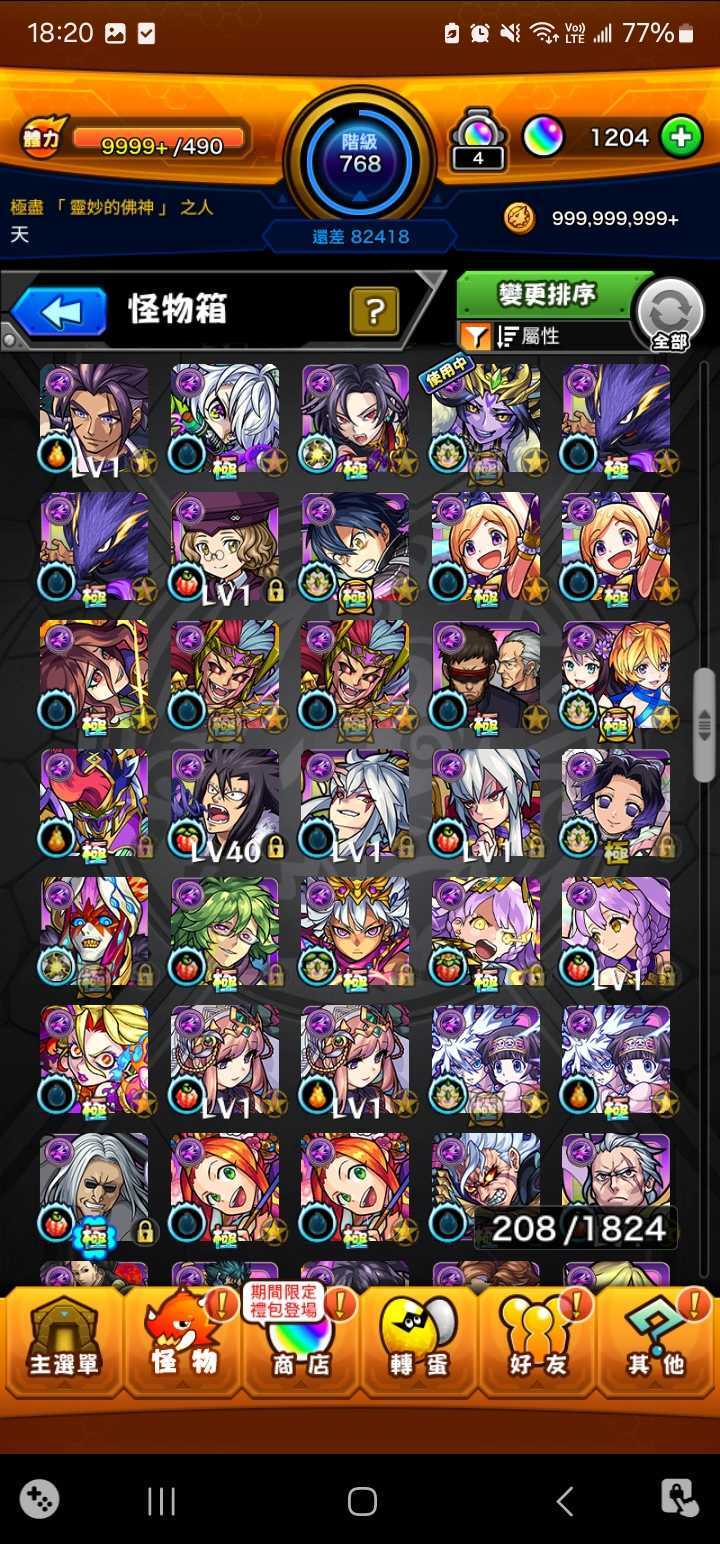
Task: Tap the filter funnel icon beside 屬性
Action: [475, 337]
